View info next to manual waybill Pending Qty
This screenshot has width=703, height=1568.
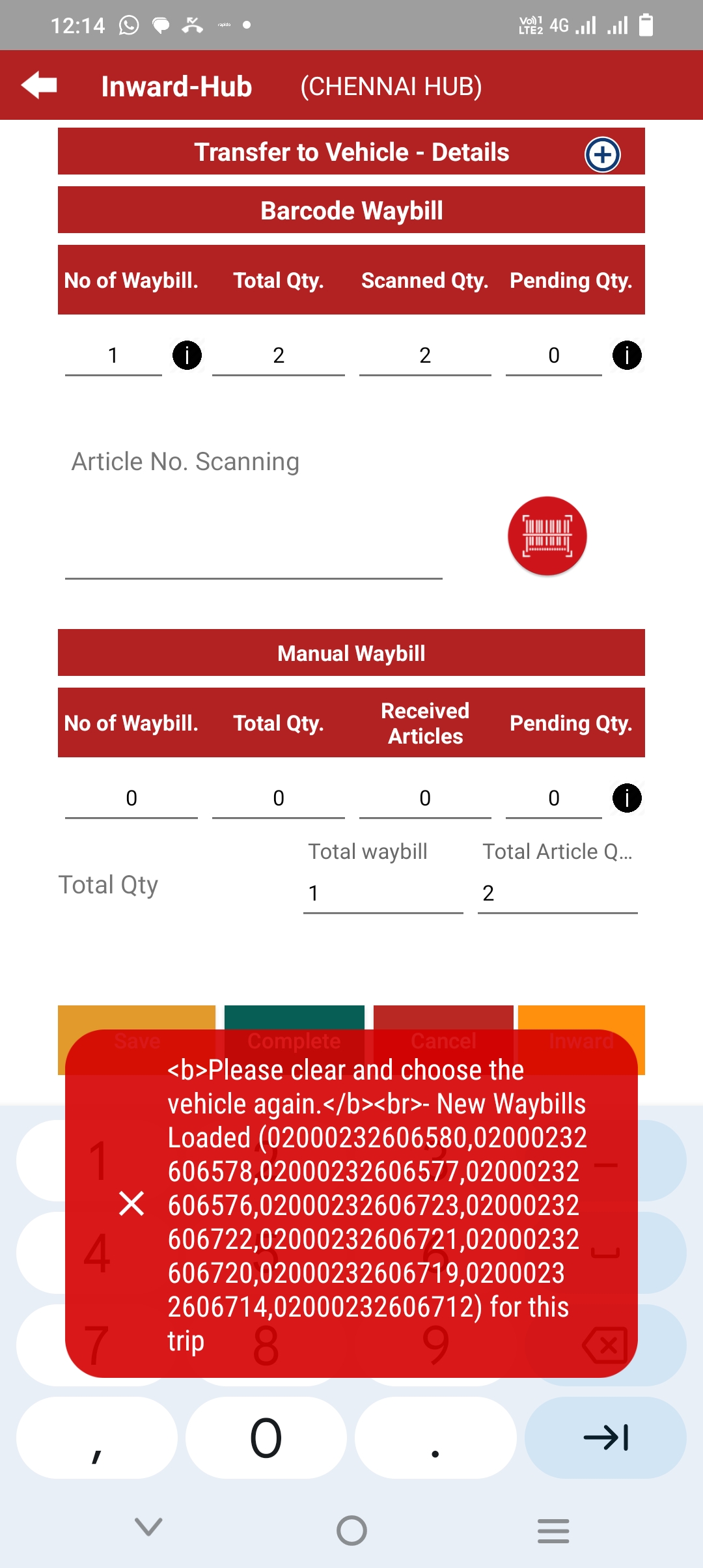click(x=627, y=798)
